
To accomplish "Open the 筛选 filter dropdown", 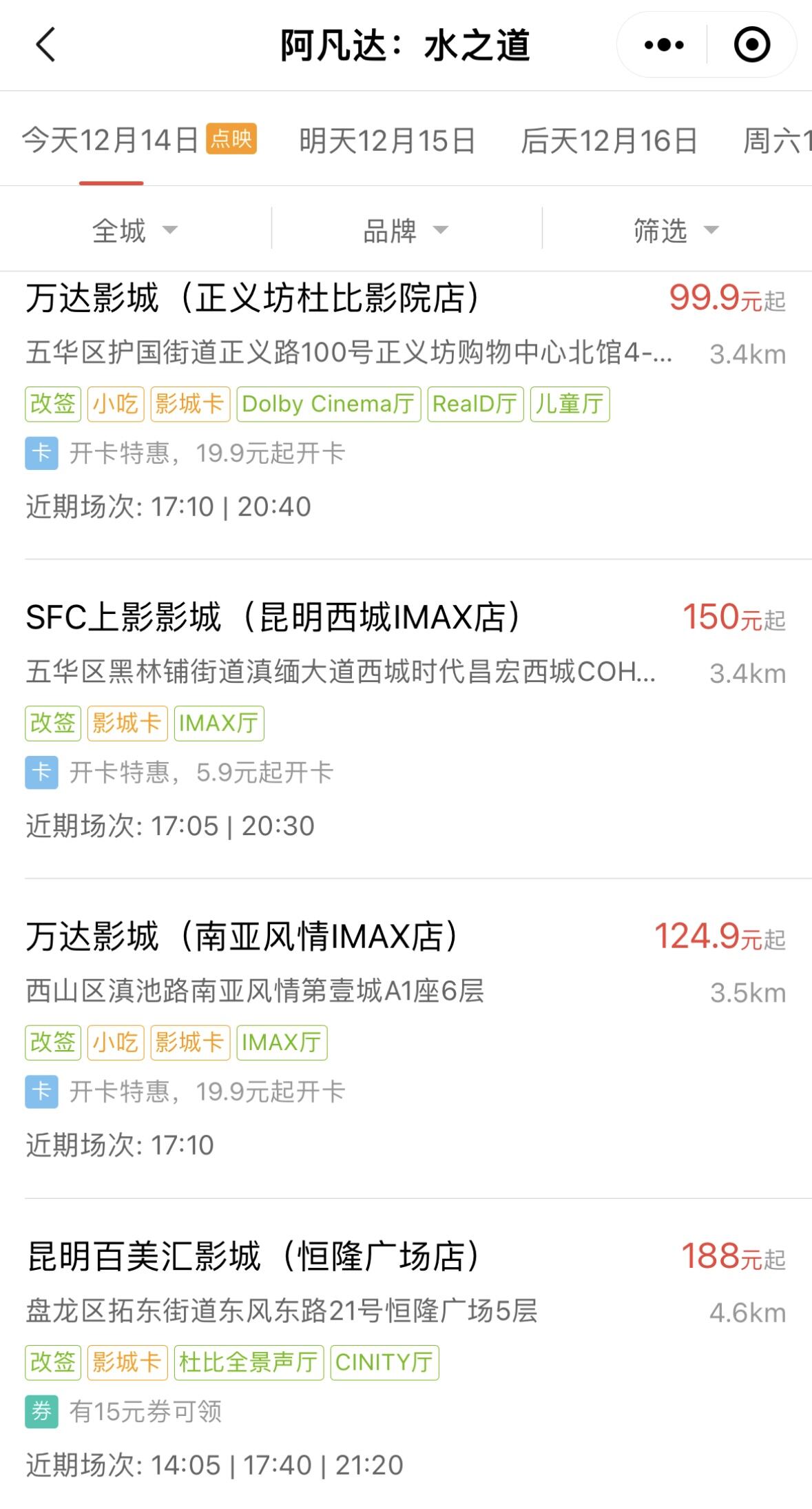I will pyautogui.click(x=676, y=230).
